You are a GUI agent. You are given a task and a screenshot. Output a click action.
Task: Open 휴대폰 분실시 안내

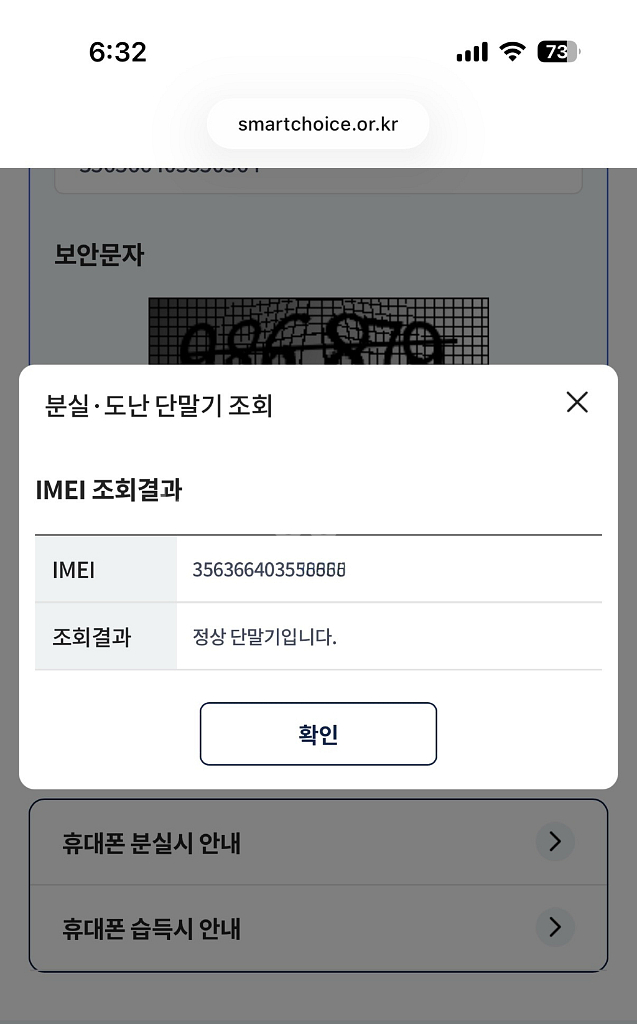(x=318, y=843)
